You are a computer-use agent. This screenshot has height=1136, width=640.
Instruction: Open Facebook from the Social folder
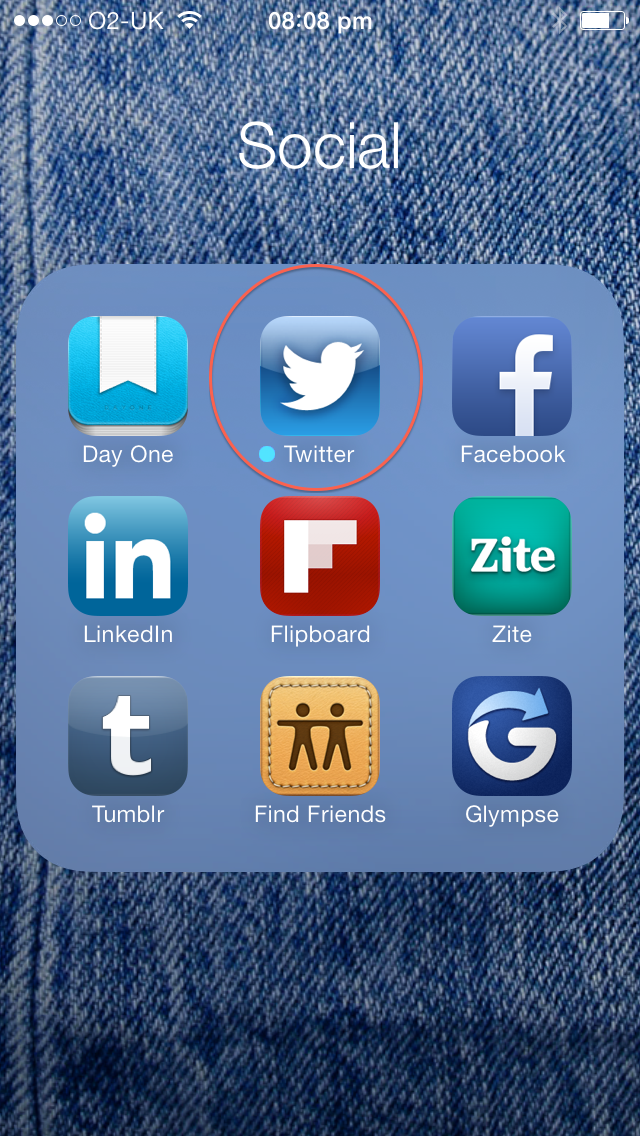tap(512, 375)
